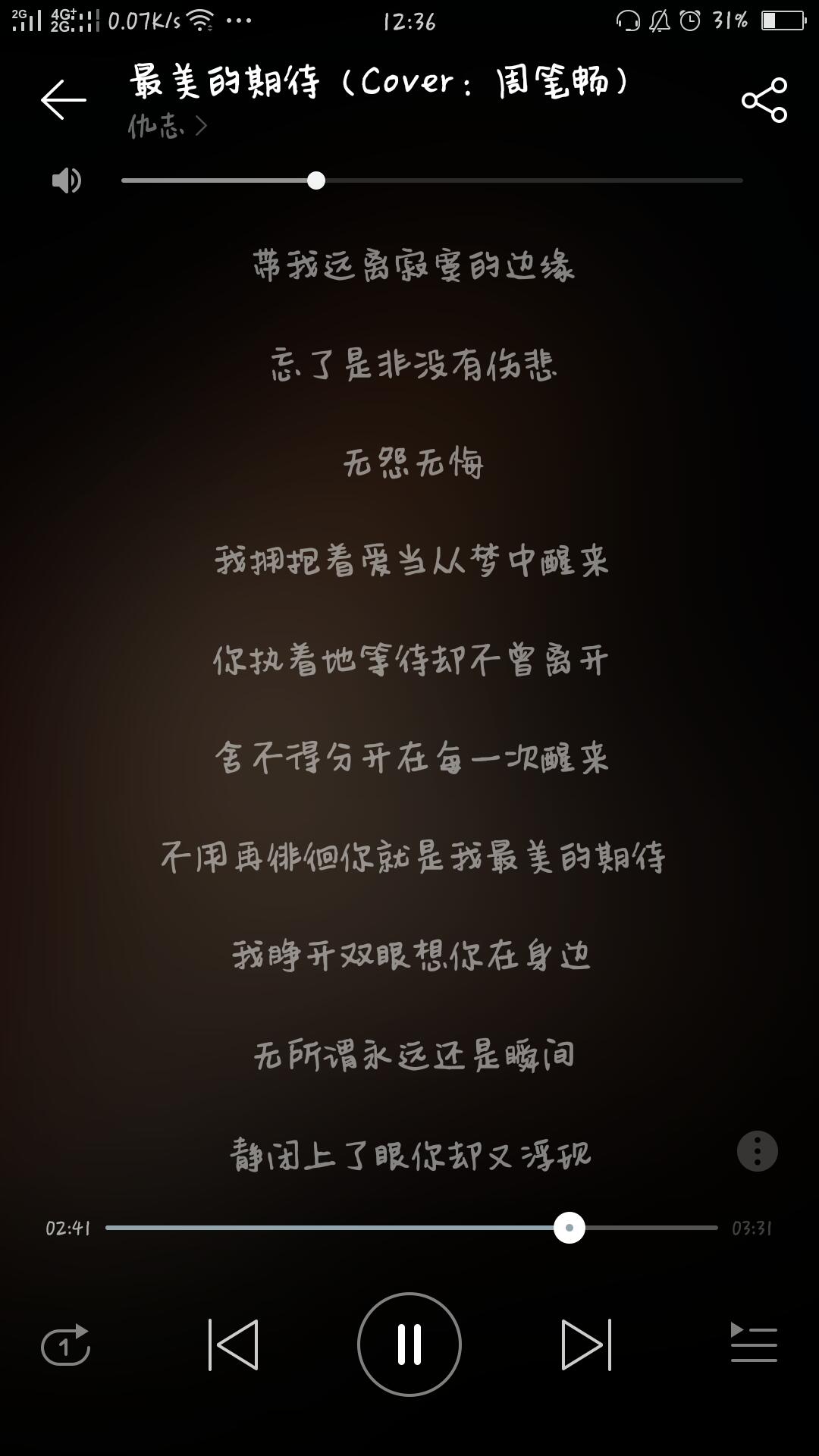Image resolution: width=819 pixels, height=1456 pixels.
Task: Share this song
Action: coord(764,99)
